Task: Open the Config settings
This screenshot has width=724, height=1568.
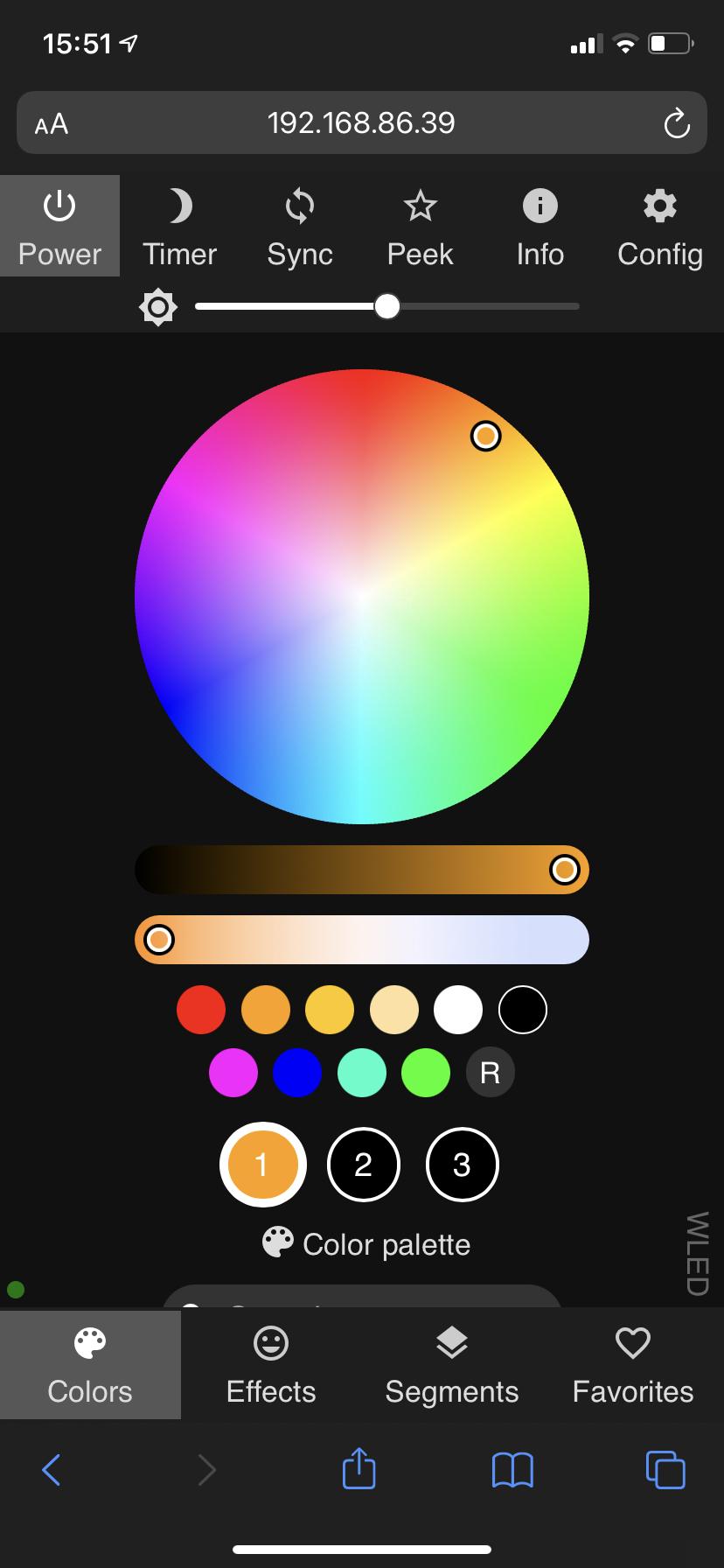Action: [659, 227]
